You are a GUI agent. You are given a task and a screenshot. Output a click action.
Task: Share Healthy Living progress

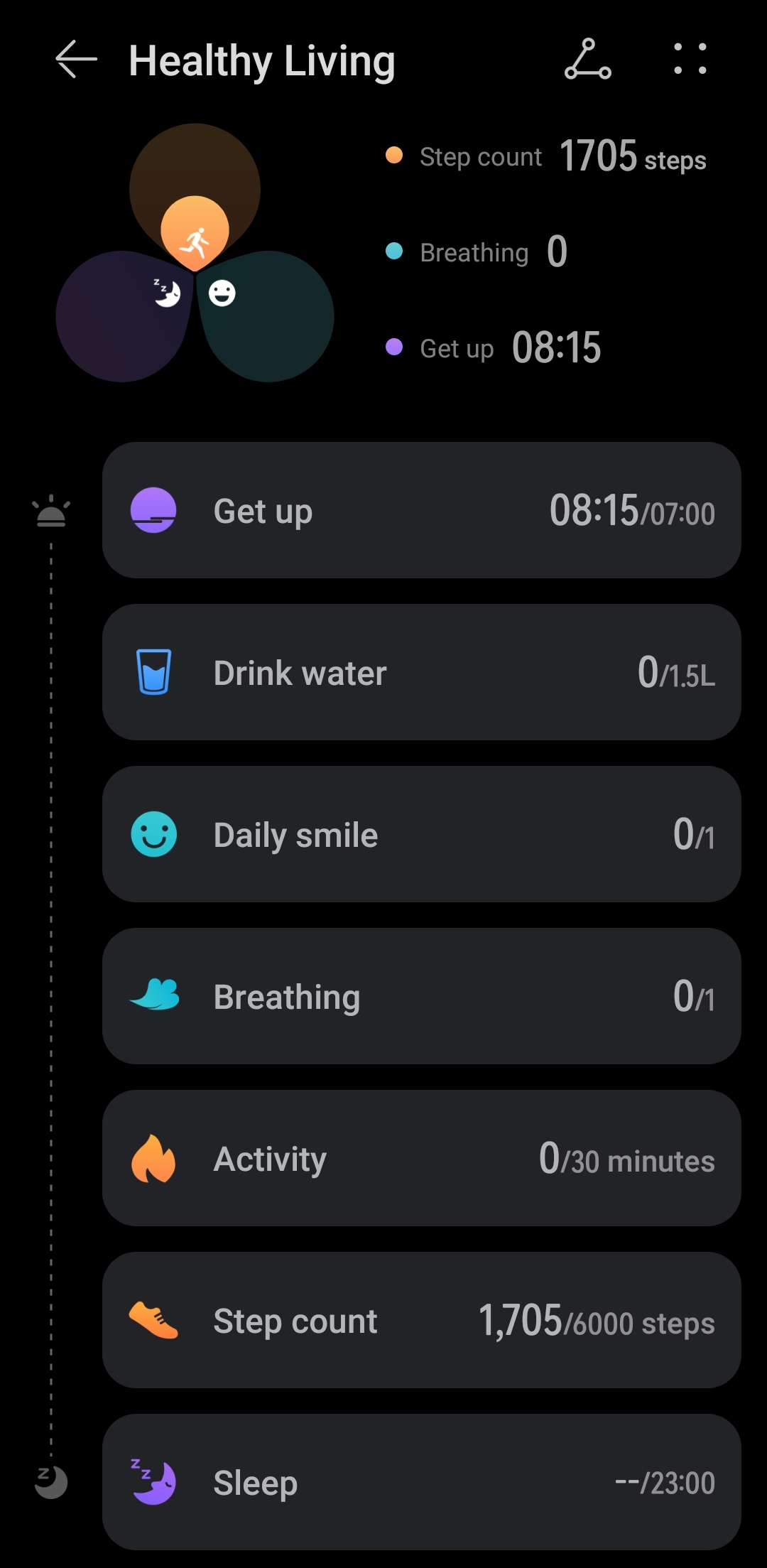pyautogui.click(x=587, y=60)
